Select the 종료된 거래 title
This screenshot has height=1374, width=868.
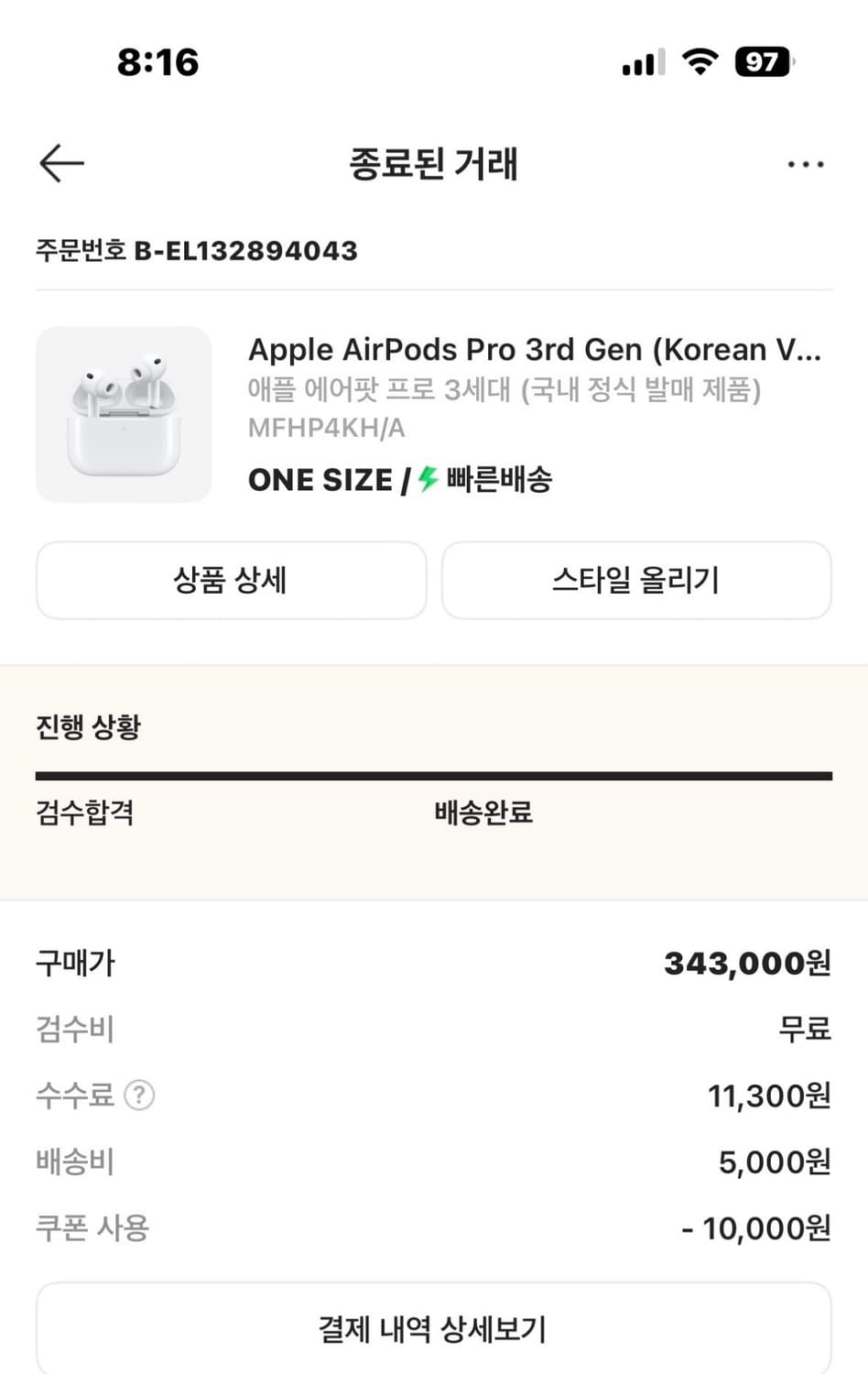[434, 164]
